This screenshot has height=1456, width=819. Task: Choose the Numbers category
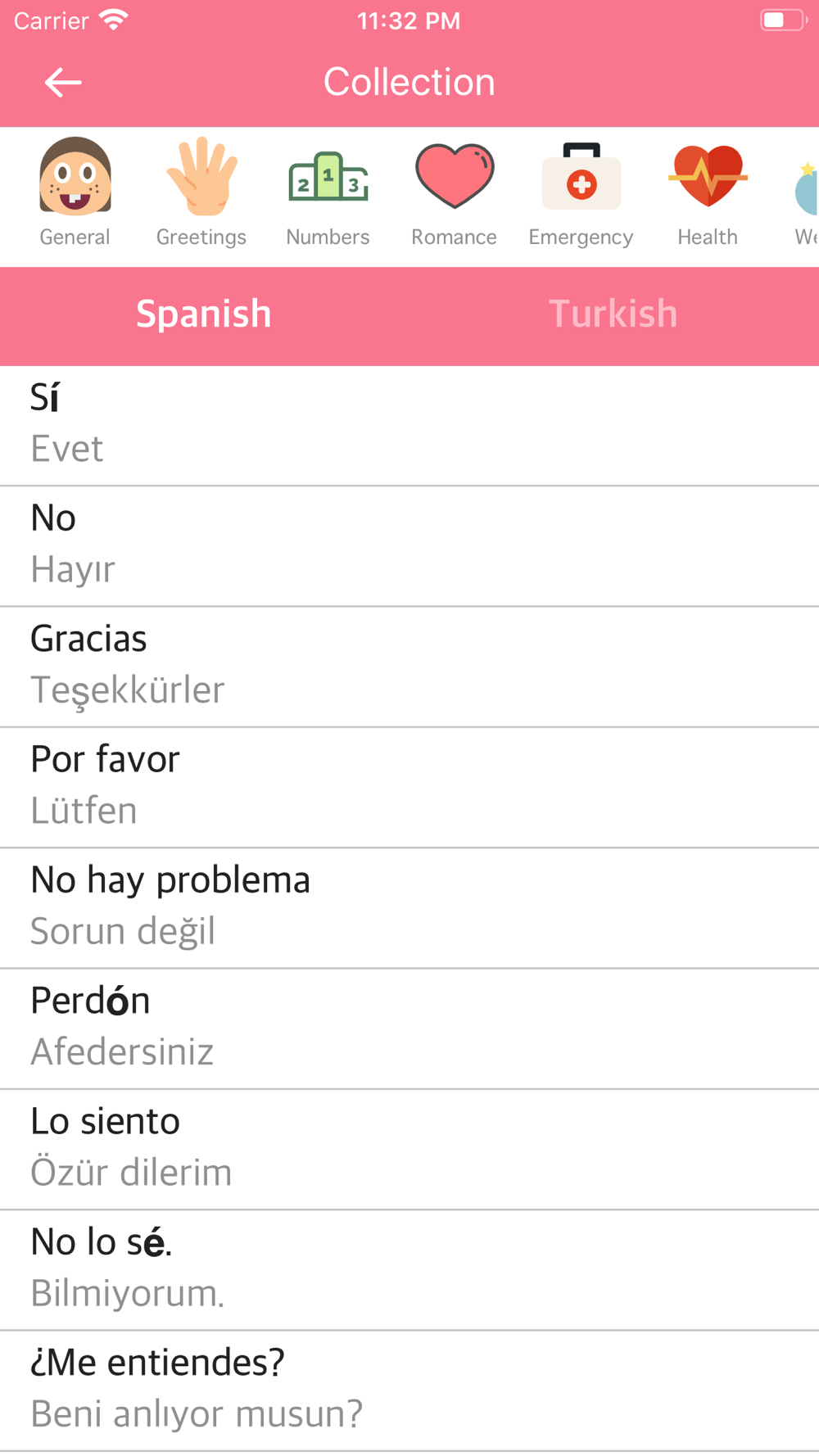point(328,193)
